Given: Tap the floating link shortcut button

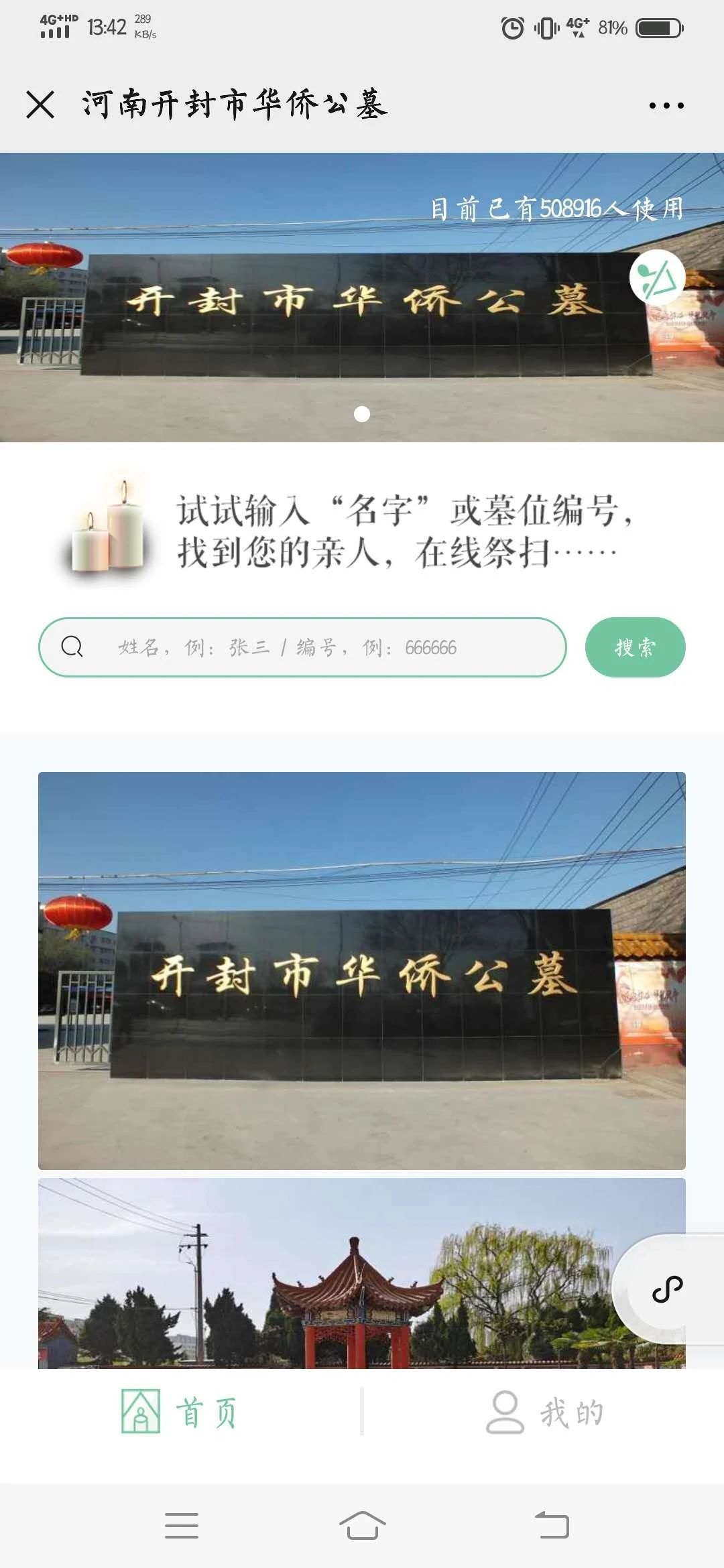Looking at the screenshot, I should (668, 1289).
